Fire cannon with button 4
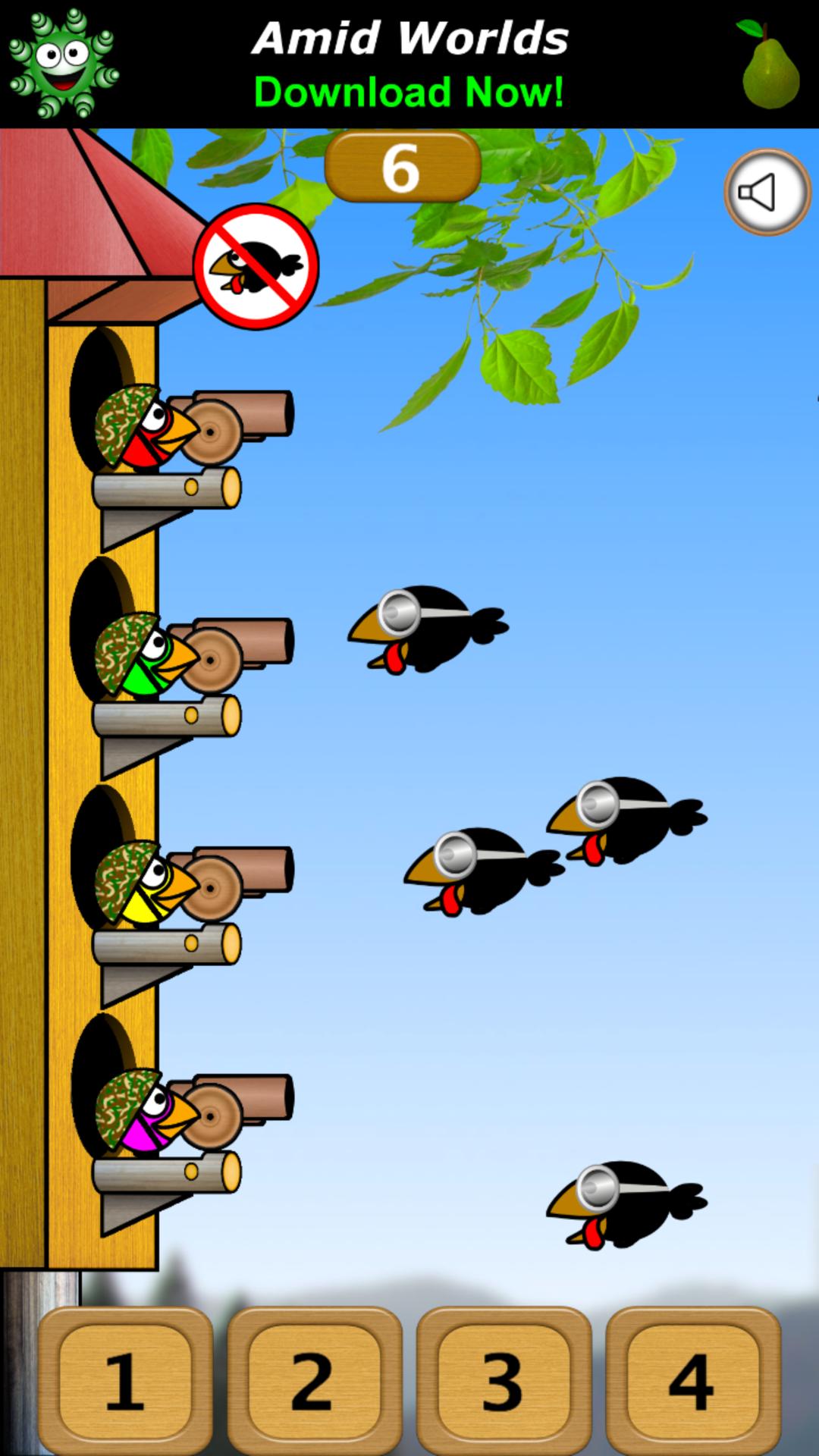 click(x=692, y=1381)
